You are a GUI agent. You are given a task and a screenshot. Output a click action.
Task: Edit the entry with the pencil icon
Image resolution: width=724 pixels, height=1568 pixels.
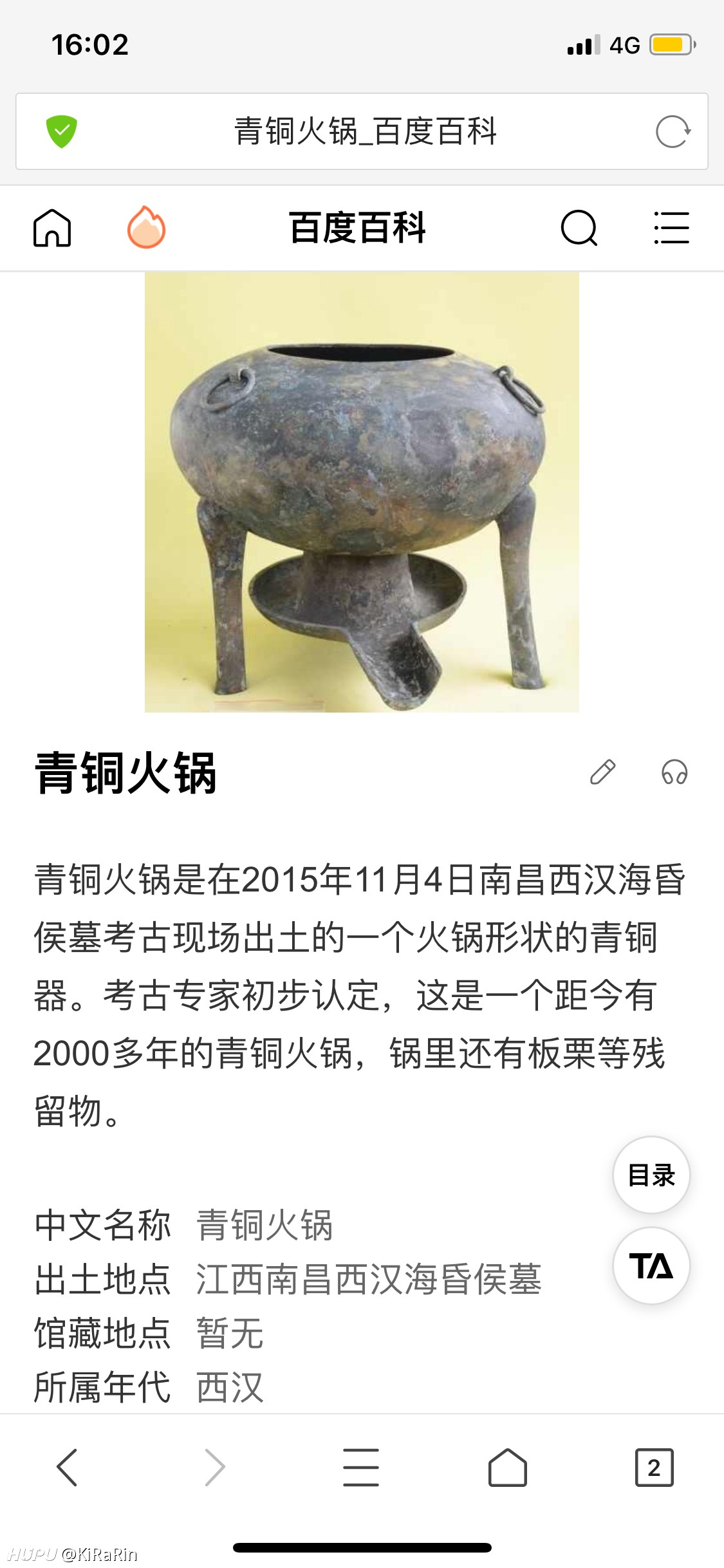pos(603,772)
